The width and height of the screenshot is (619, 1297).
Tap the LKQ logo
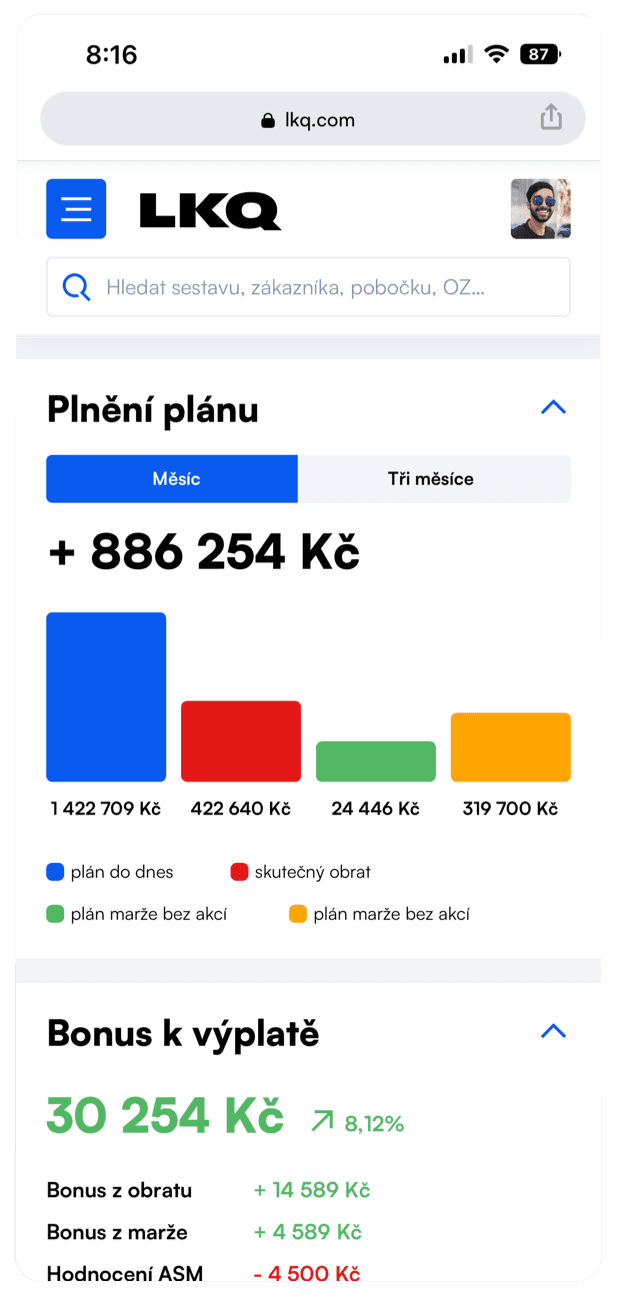(210, 210)
